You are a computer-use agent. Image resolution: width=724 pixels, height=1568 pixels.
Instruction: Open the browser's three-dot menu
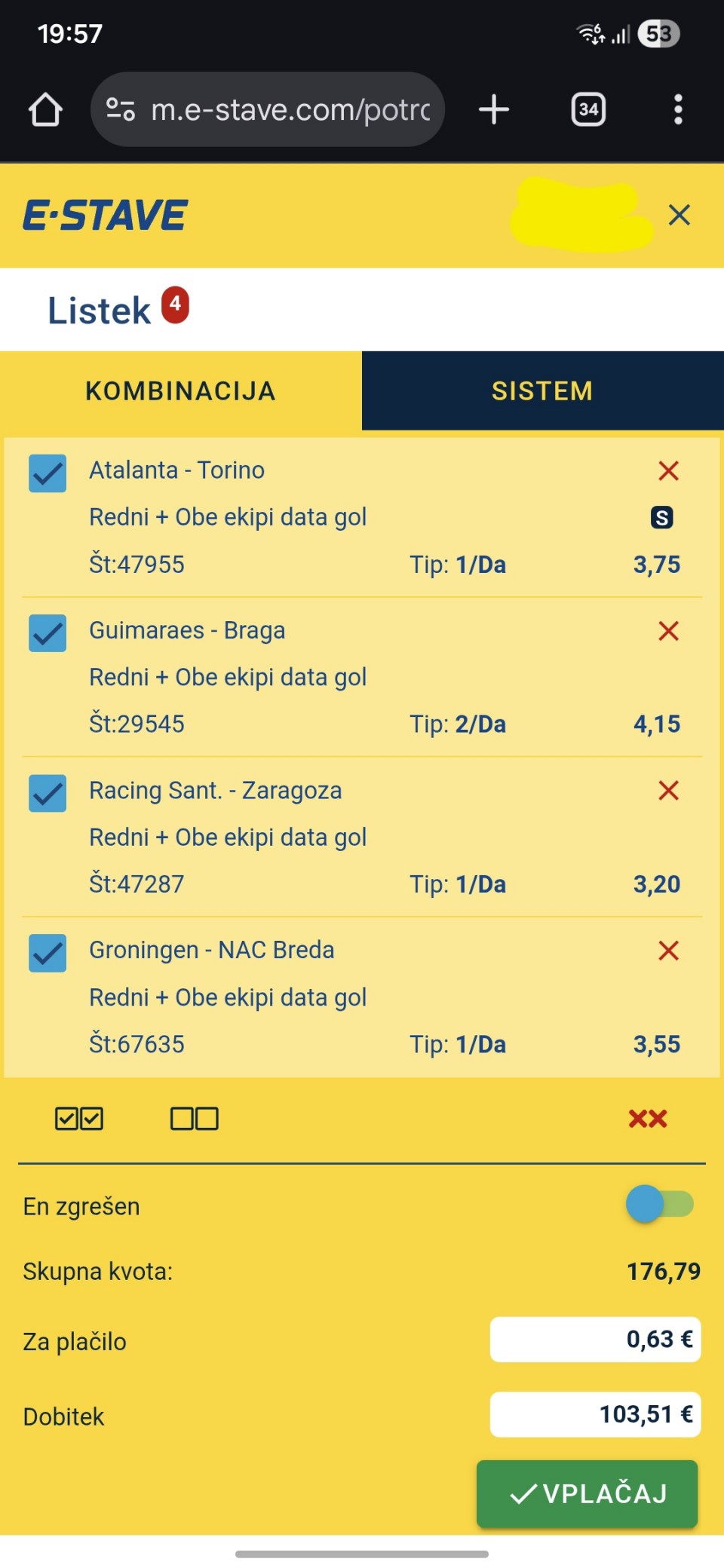tap(678, 109)
